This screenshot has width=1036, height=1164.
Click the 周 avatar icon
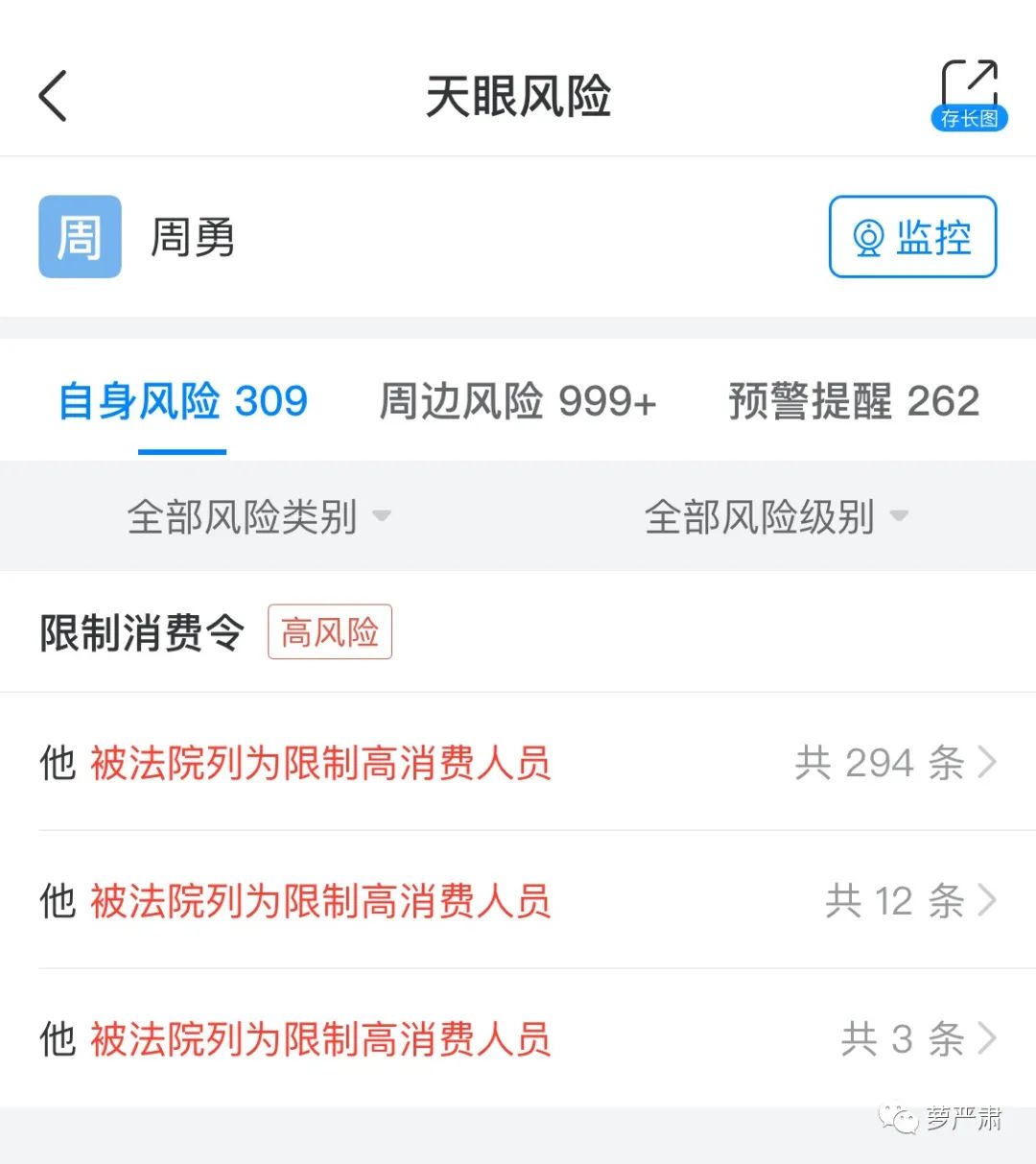(x=79, y=237)
